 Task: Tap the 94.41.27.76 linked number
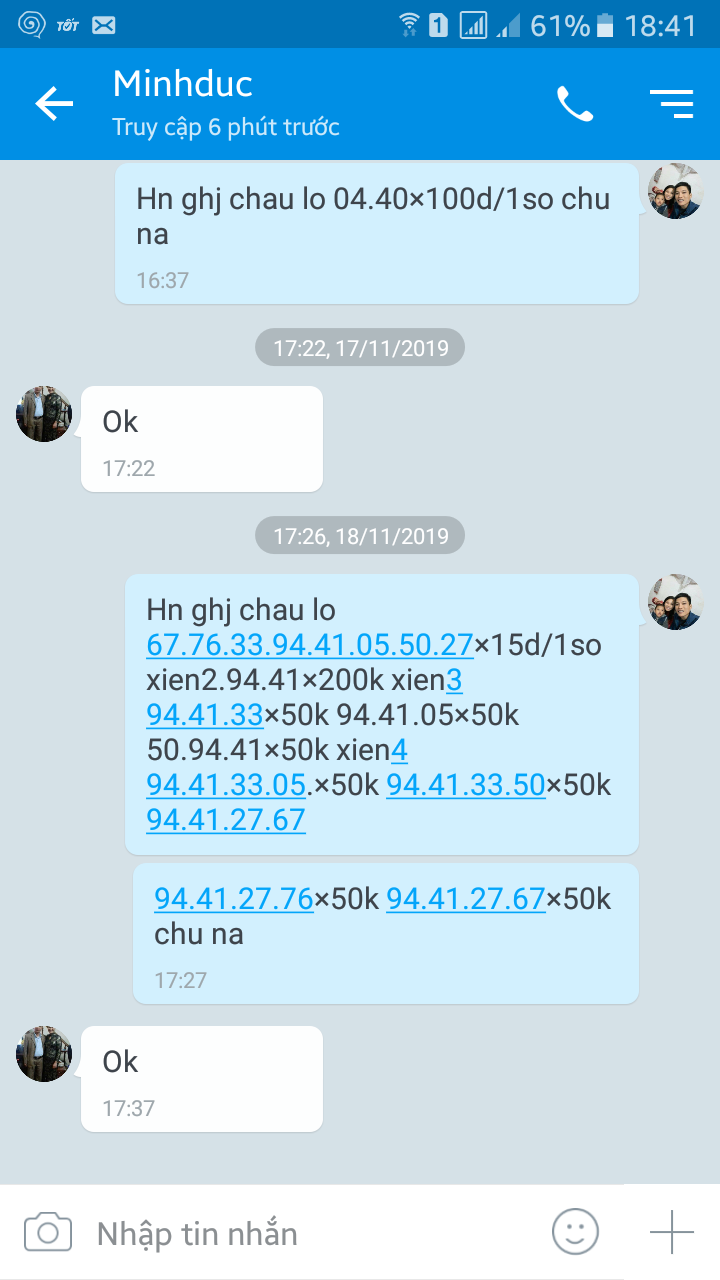[x=234, y=899]
